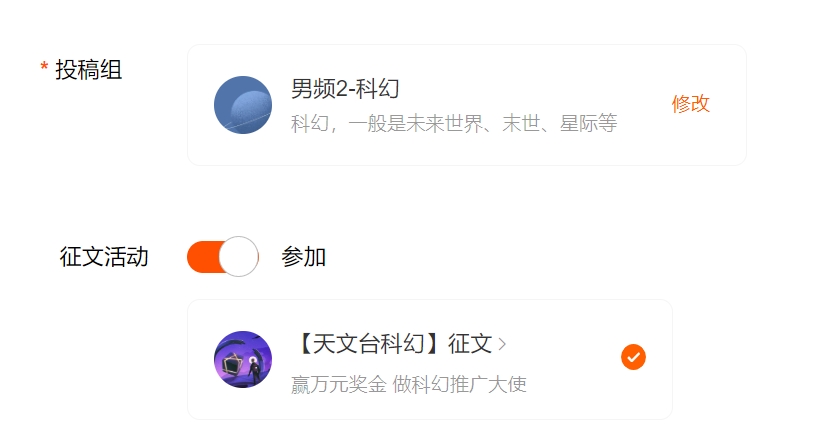The height and width of the screenshot is (446, 833).
Task: Toggle off the 征文活动 participation switch
Action: pyautogui.click(x=222, y=257)
